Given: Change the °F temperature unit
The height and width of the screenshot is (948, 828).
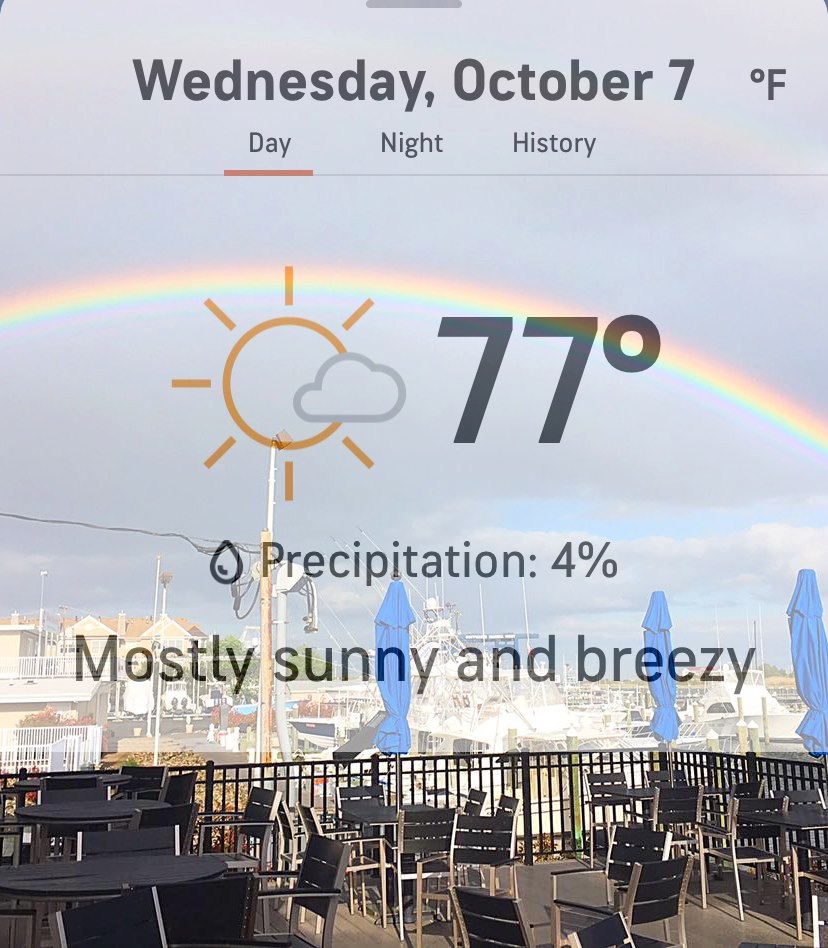Looking at the screenshot, I should click(x=767, y=85).
